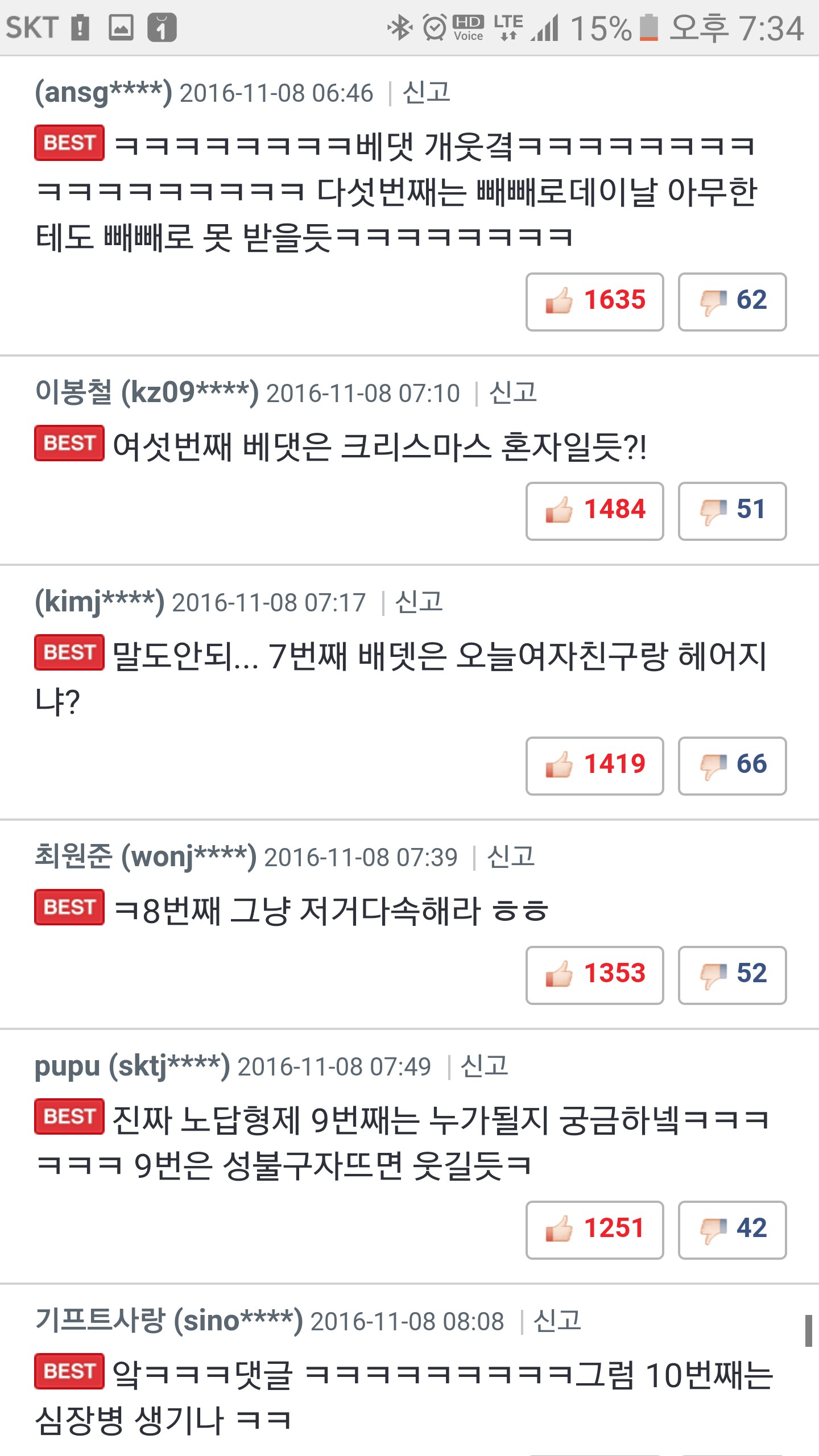Upvote the ansg**** comment with 1635 likes
Viewport: 819px width, 1456px height.
coord(594,301)
